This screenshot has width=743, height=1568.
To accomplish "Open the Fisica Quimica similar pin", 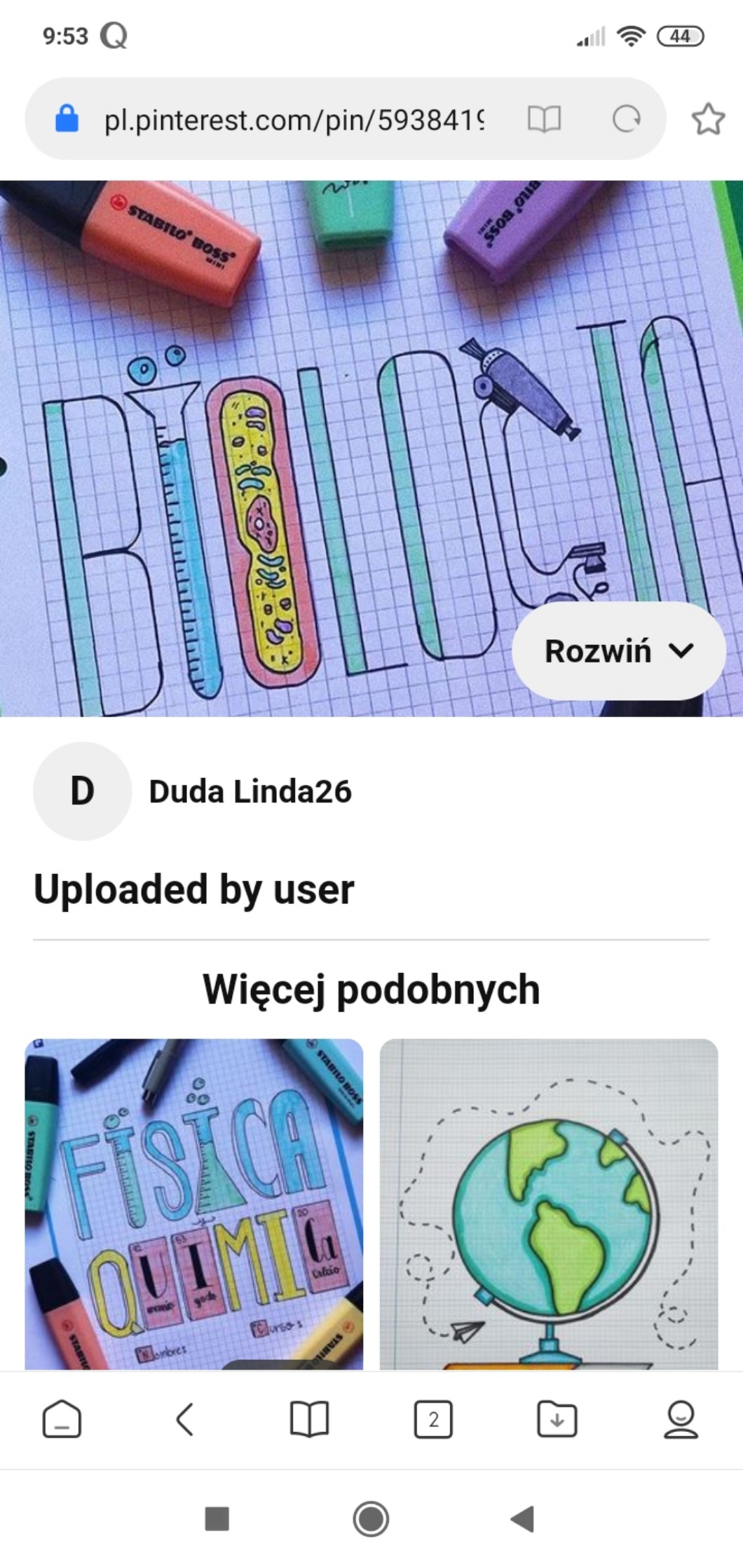I will (x=194, y=1204).
